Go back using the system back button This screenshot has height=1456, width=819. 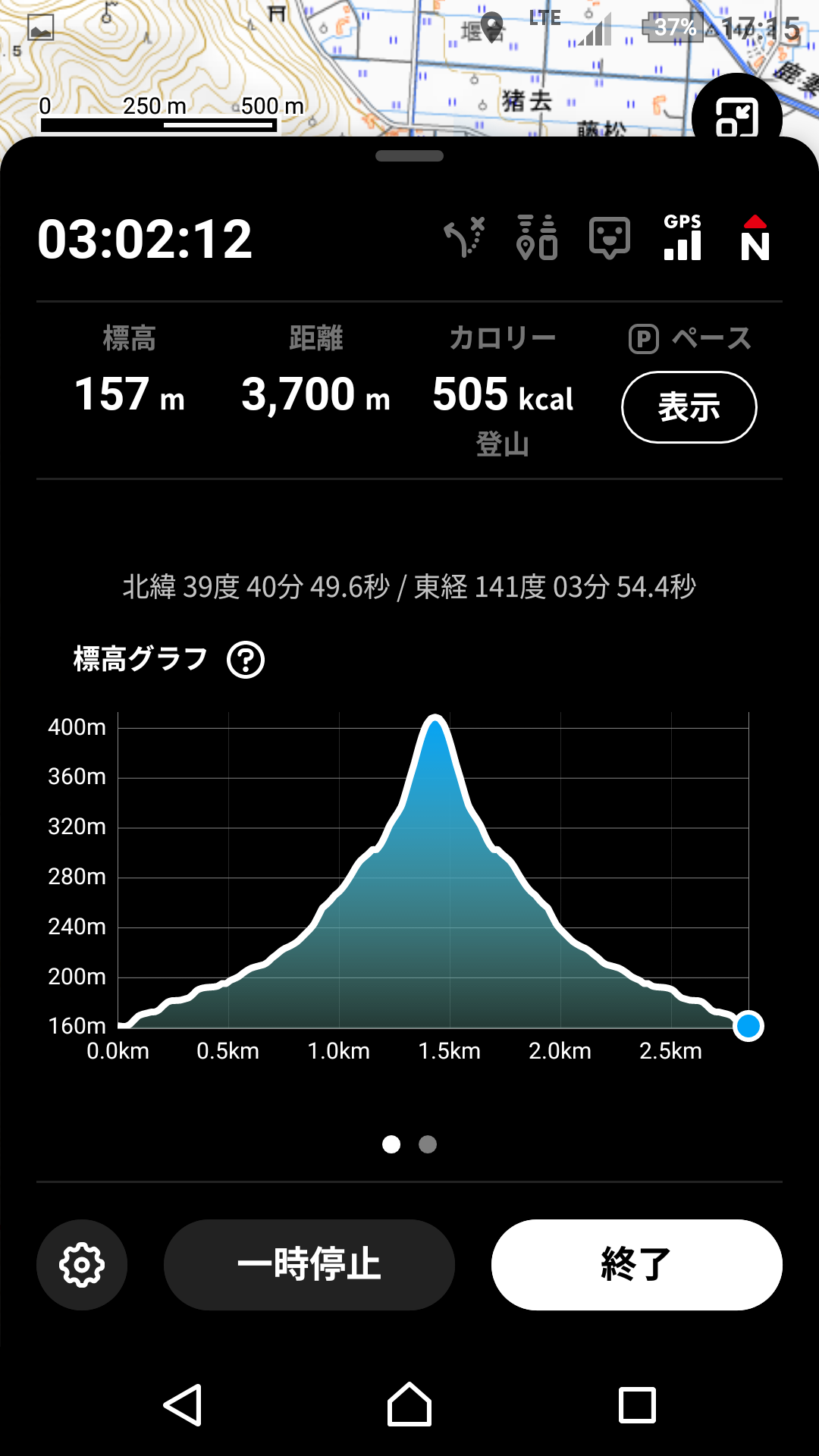[x=183, y=1405]
